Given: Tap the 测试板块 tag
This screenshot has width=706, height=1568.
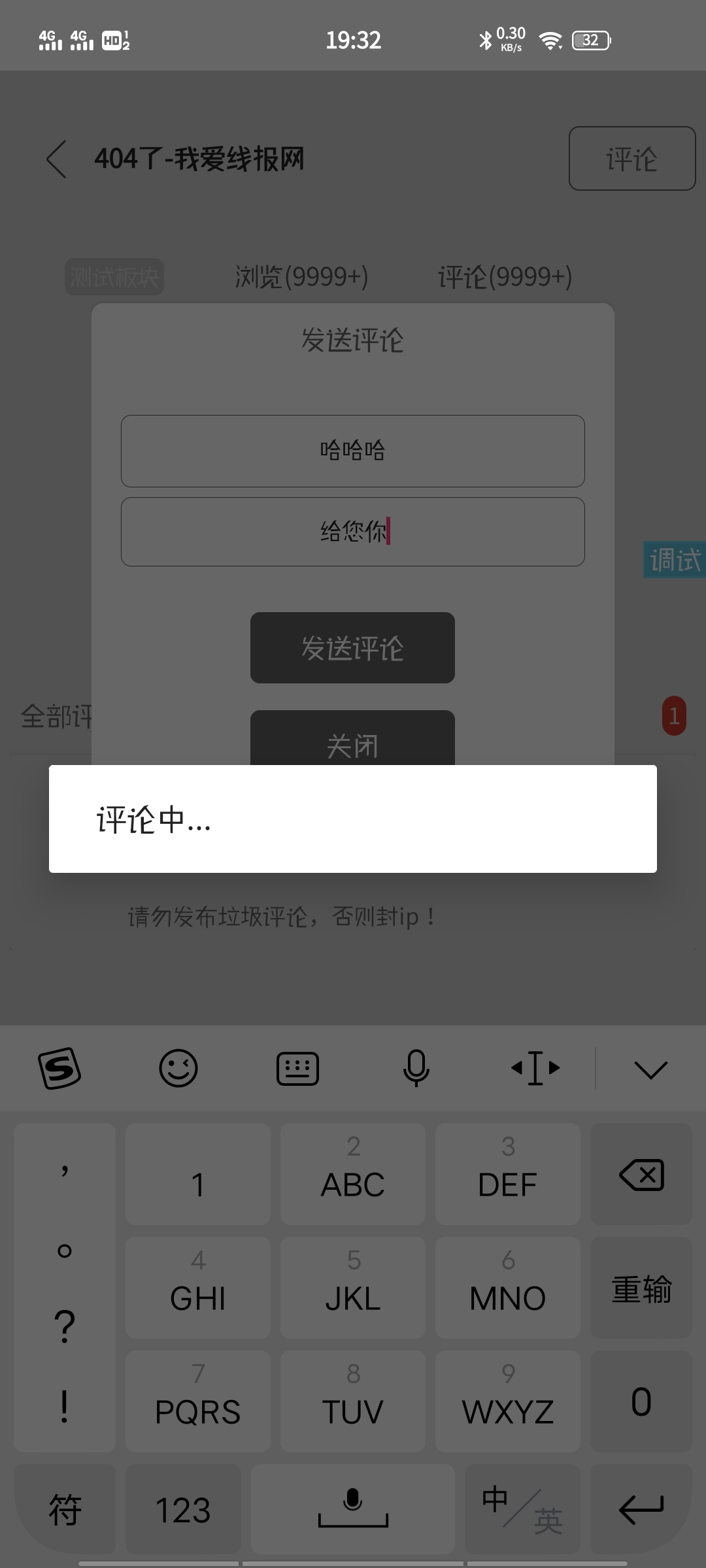Looking at the screenshot, I should click(114, 277).
